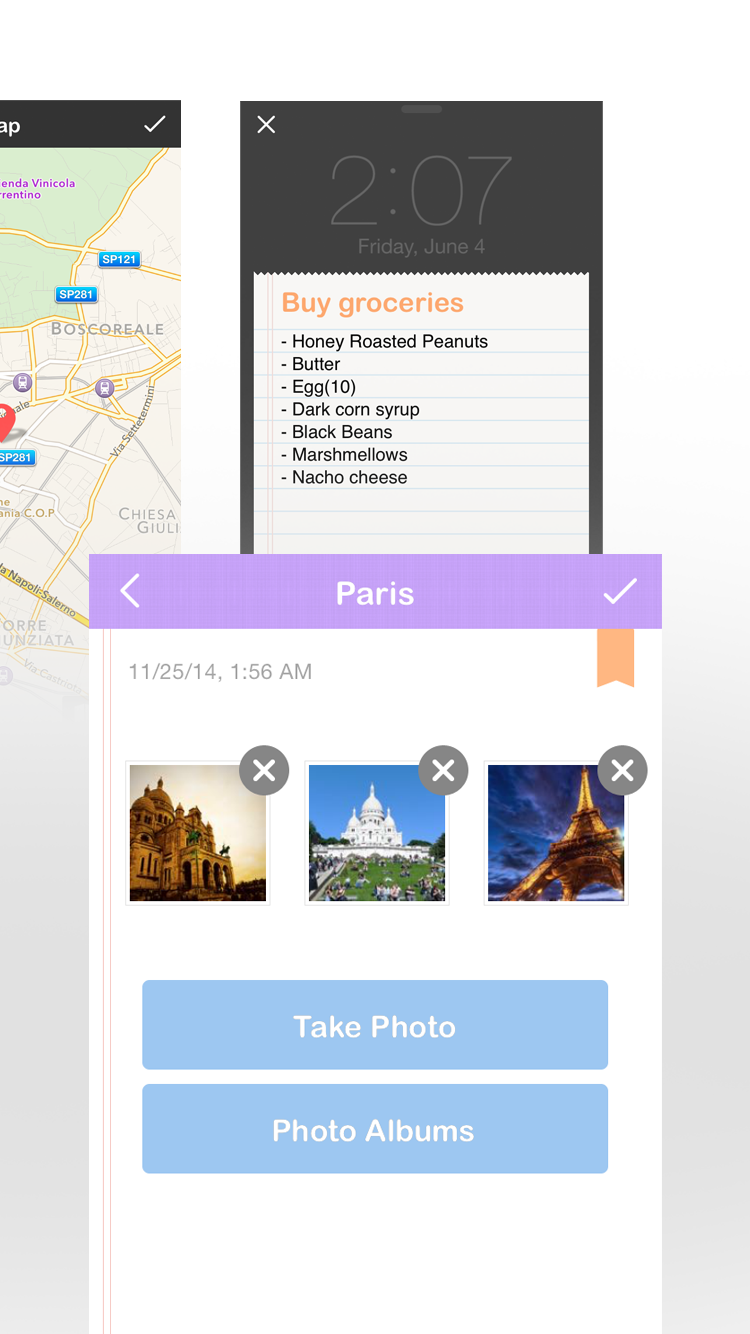Confirm map selection with the checkmark icon
Viewport: 750px width, 1334px height.
pos(154,124)
